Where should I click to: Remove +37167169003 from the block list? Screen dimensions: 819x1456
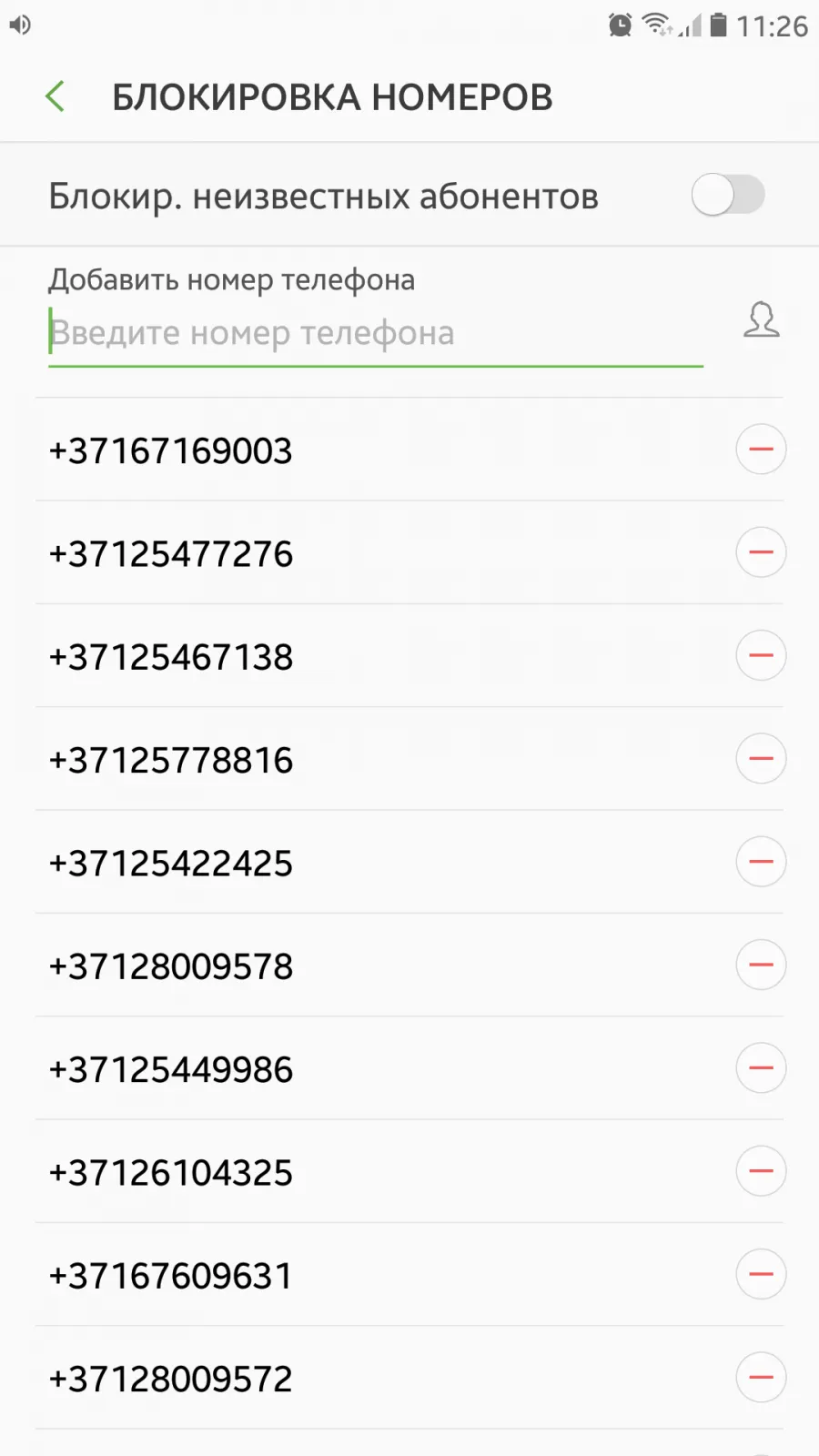[761, 450]
